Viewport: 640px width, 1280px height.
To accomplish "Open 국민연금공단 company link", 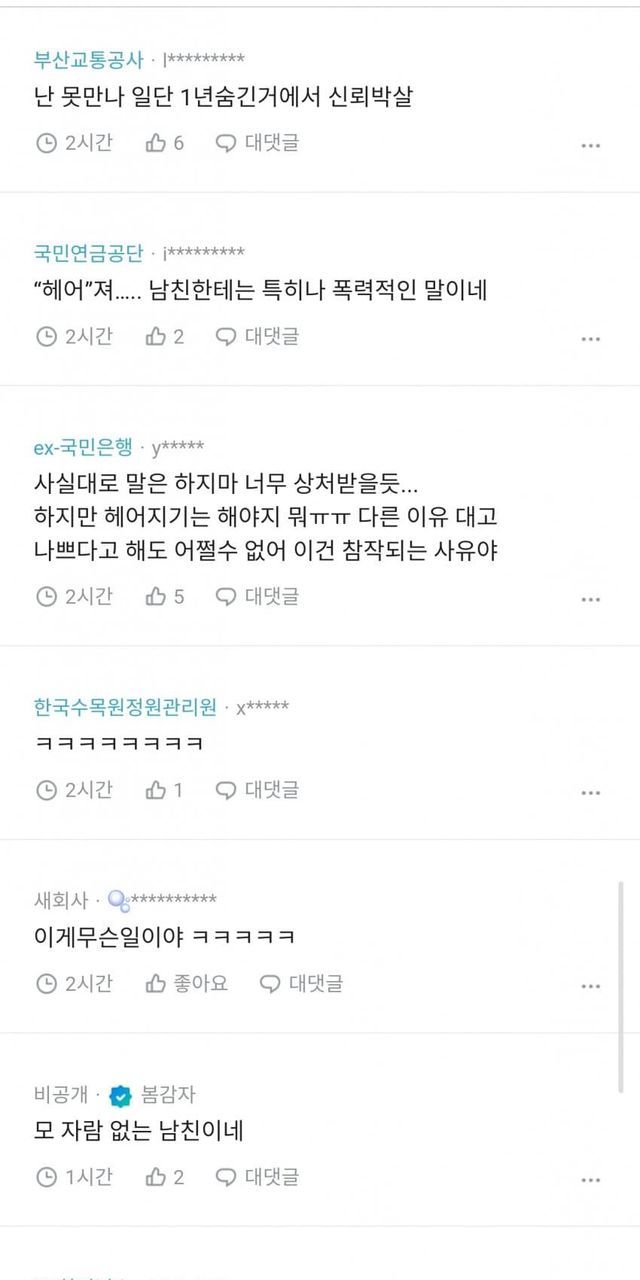I will tap(89, 252).
